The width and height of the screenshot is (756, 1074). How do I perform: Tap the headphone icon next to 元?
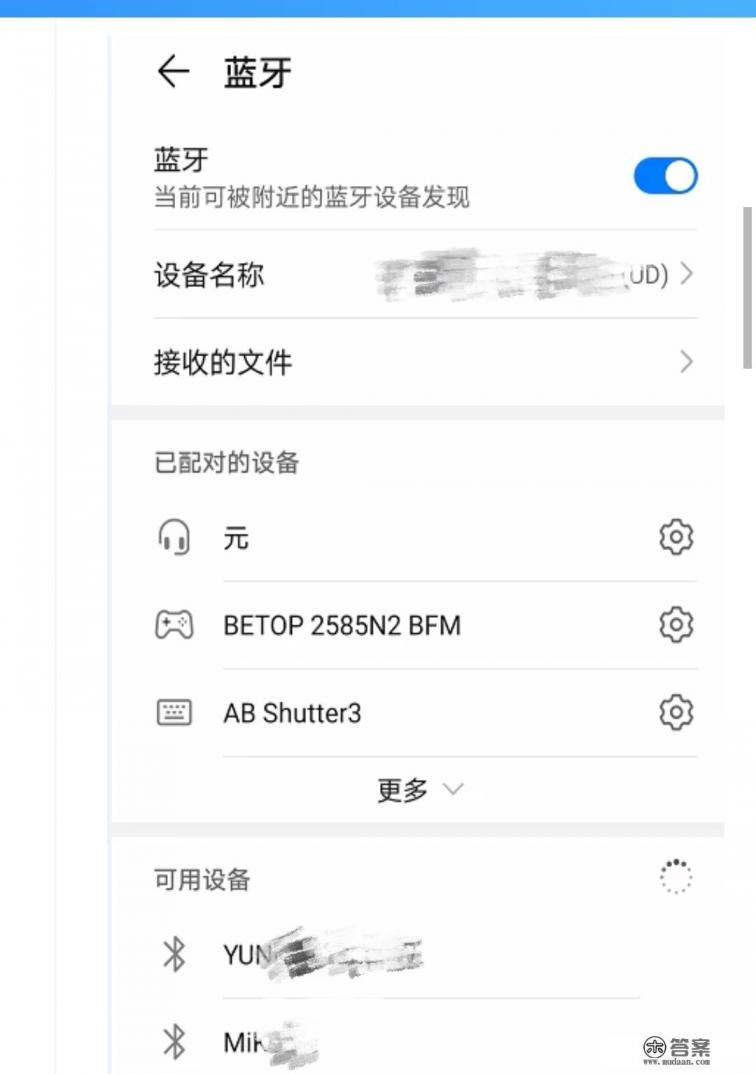coord(175,537)
